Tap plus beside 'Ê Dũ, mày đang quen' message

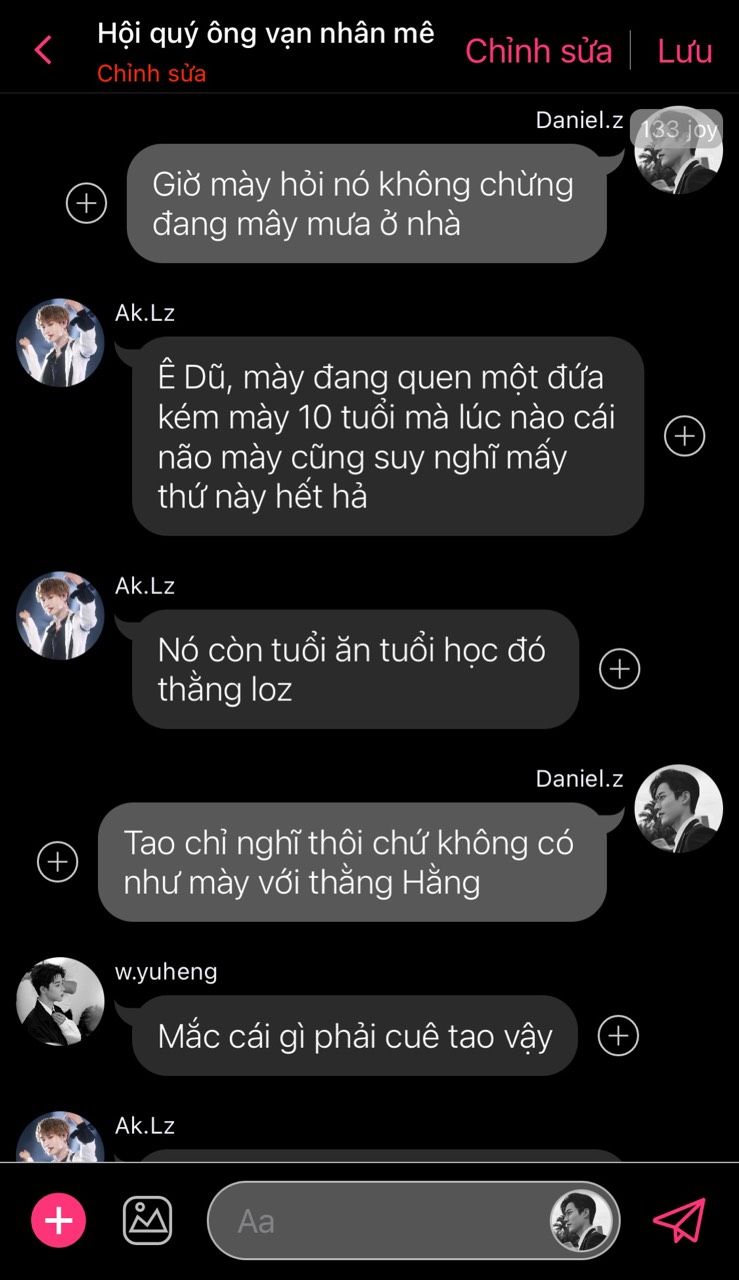coord(685,436)
